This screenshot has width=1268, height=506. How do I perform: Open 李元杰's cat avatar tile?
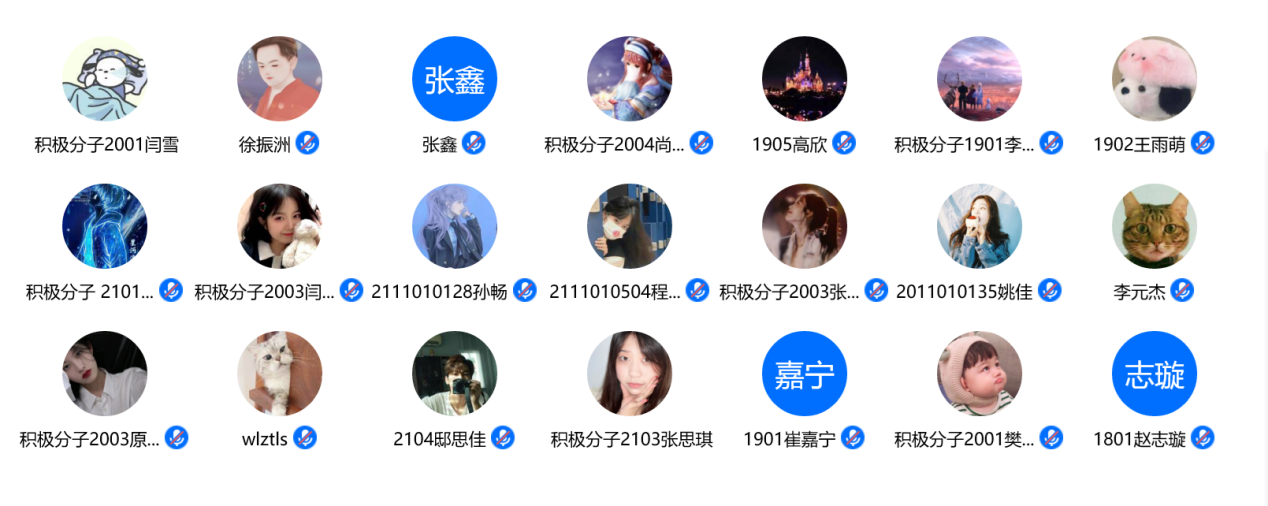[x=1154, y=226]
